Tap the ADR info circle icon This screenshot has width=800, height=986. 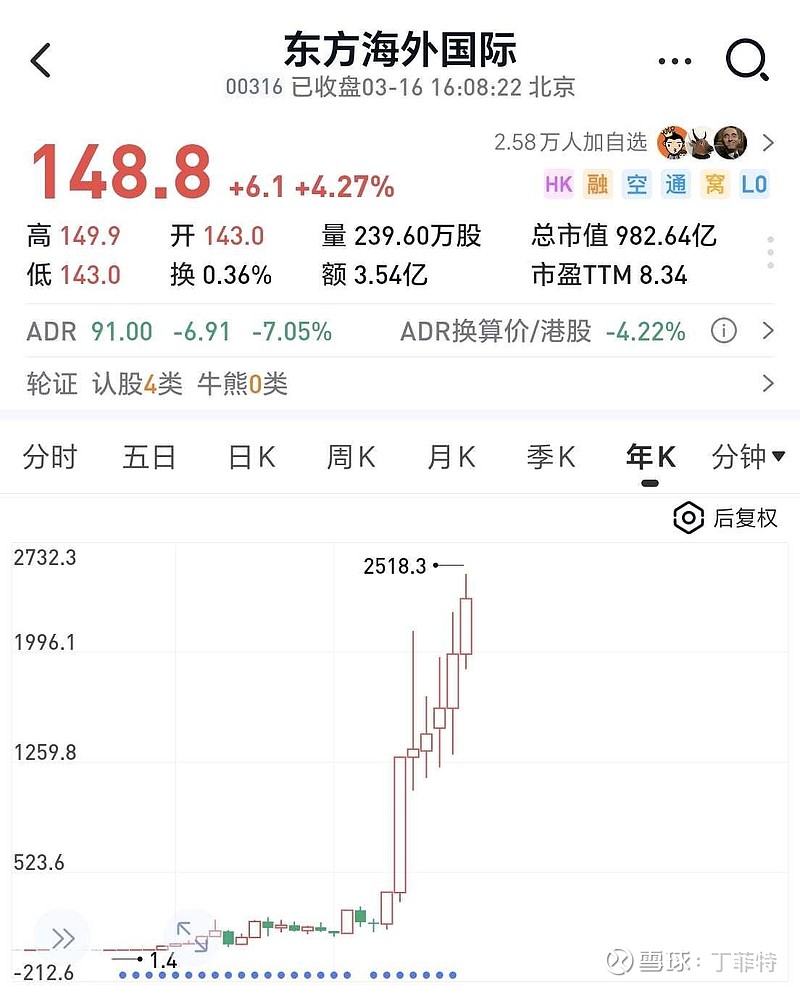pyautogui.click(x=723, y=330)
